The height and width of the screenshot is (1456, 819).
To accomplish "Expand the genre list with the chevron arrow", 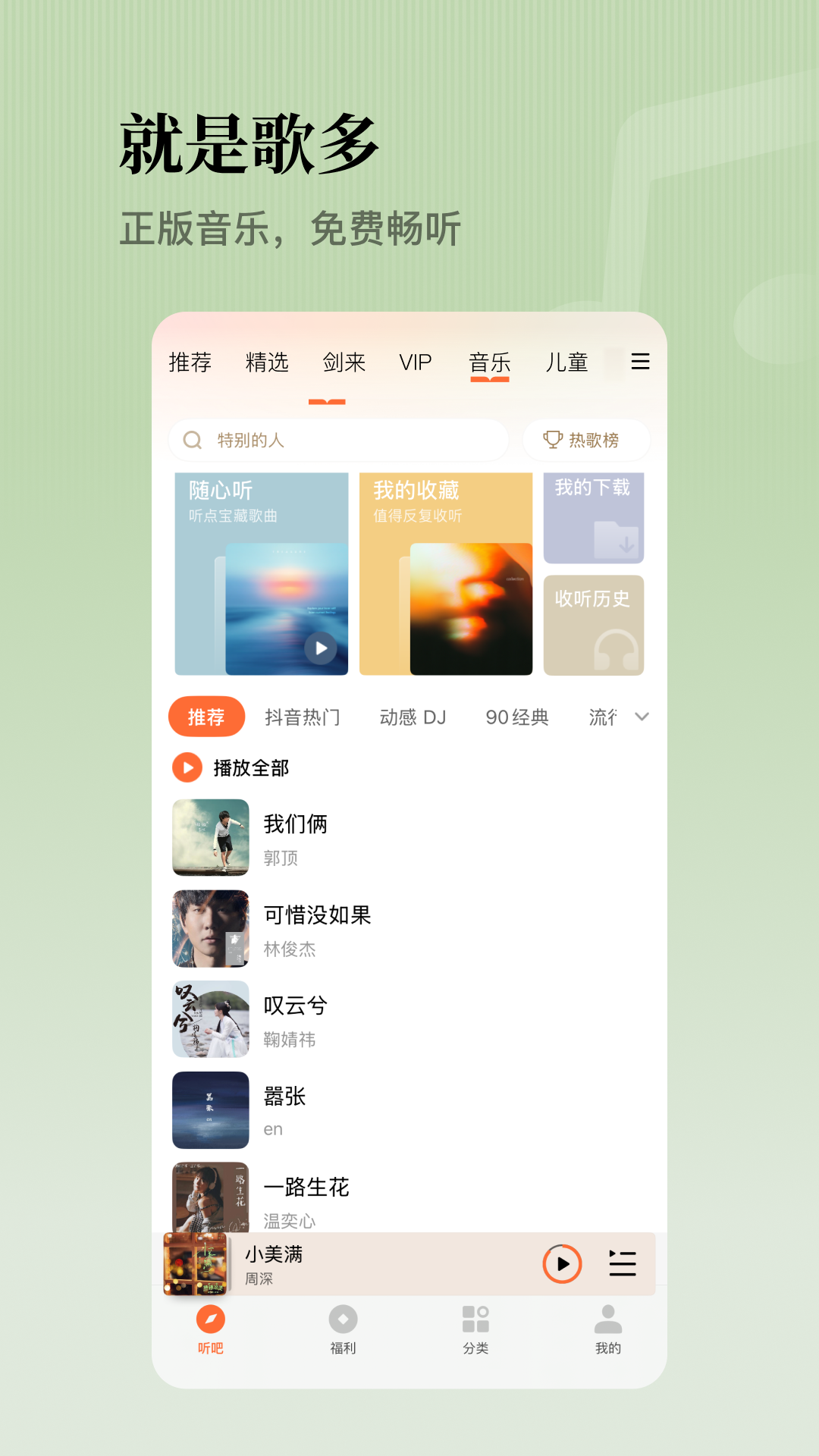I will (641, 716).
